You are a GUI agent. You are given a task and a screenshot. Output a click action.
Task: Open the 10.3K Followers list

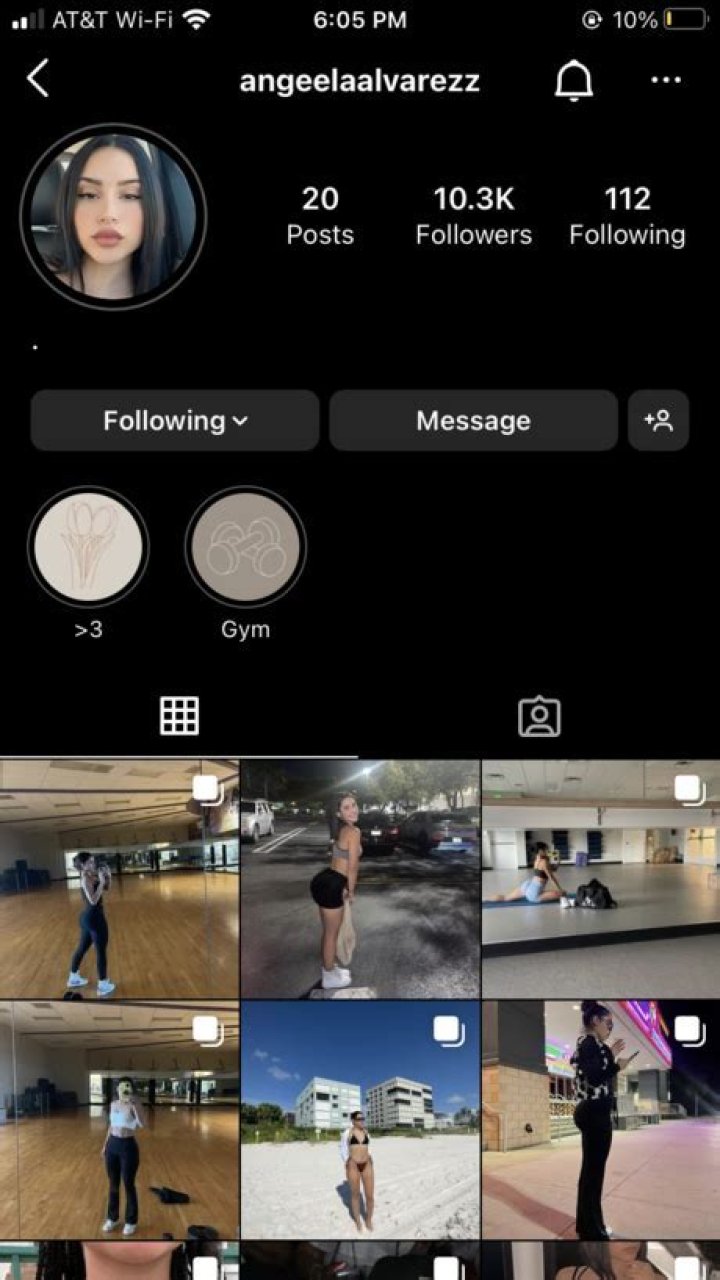click(x=473, y=216)
